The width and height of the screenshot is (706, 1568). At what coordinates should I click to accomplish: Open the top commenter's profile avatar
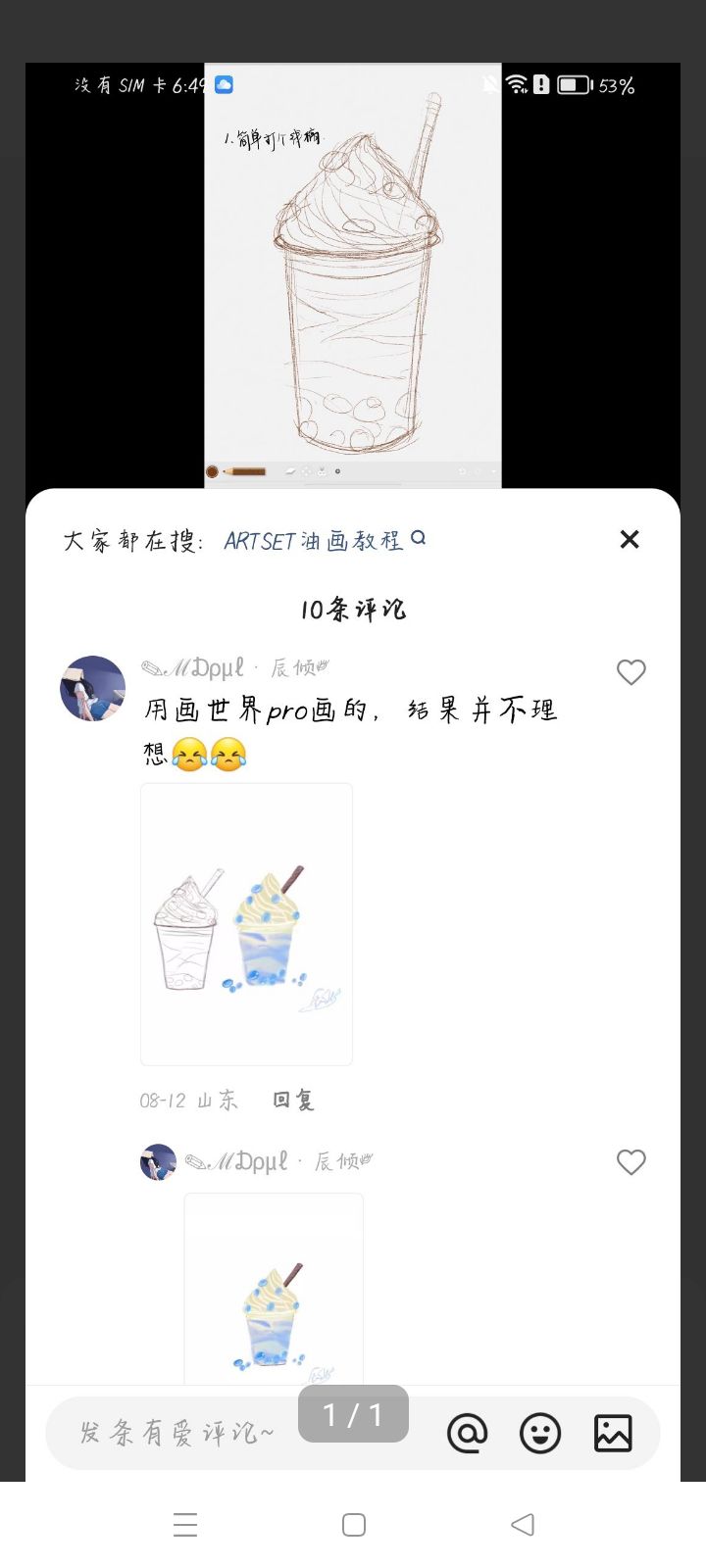[x=93, y=688]
